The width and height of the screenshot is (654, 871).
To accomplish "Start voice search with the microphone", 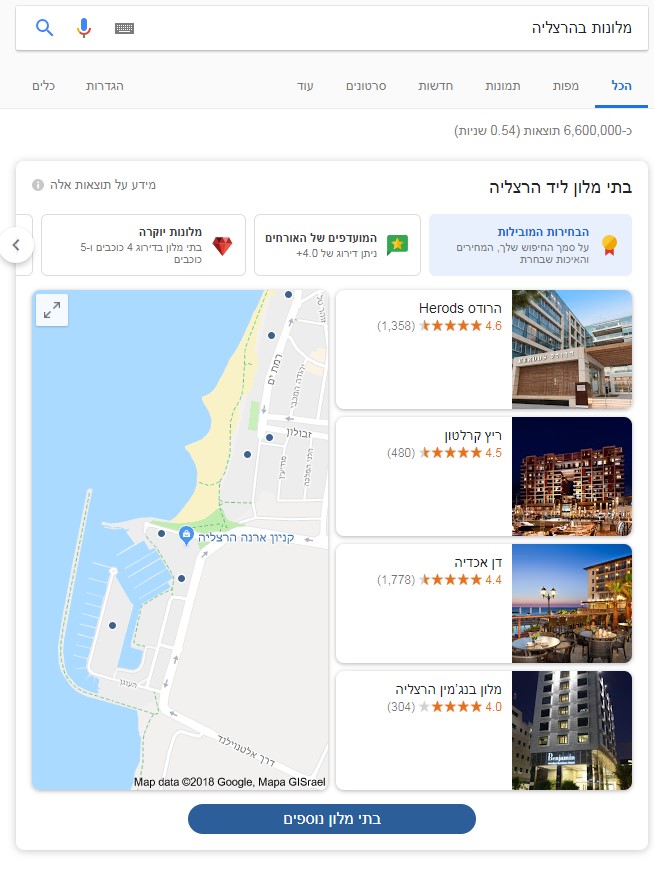I will click(x=84, y=27).
